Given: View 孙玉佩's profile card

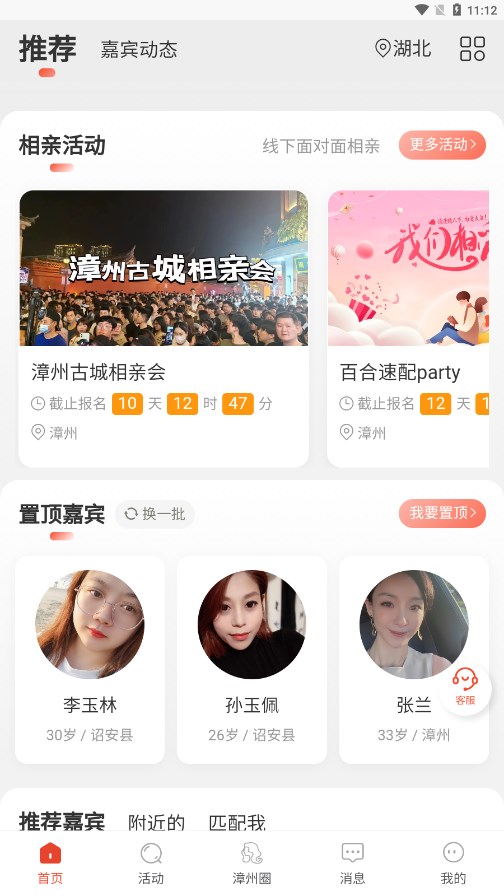Looking at the screenshot, I should (x=252, y=659).
